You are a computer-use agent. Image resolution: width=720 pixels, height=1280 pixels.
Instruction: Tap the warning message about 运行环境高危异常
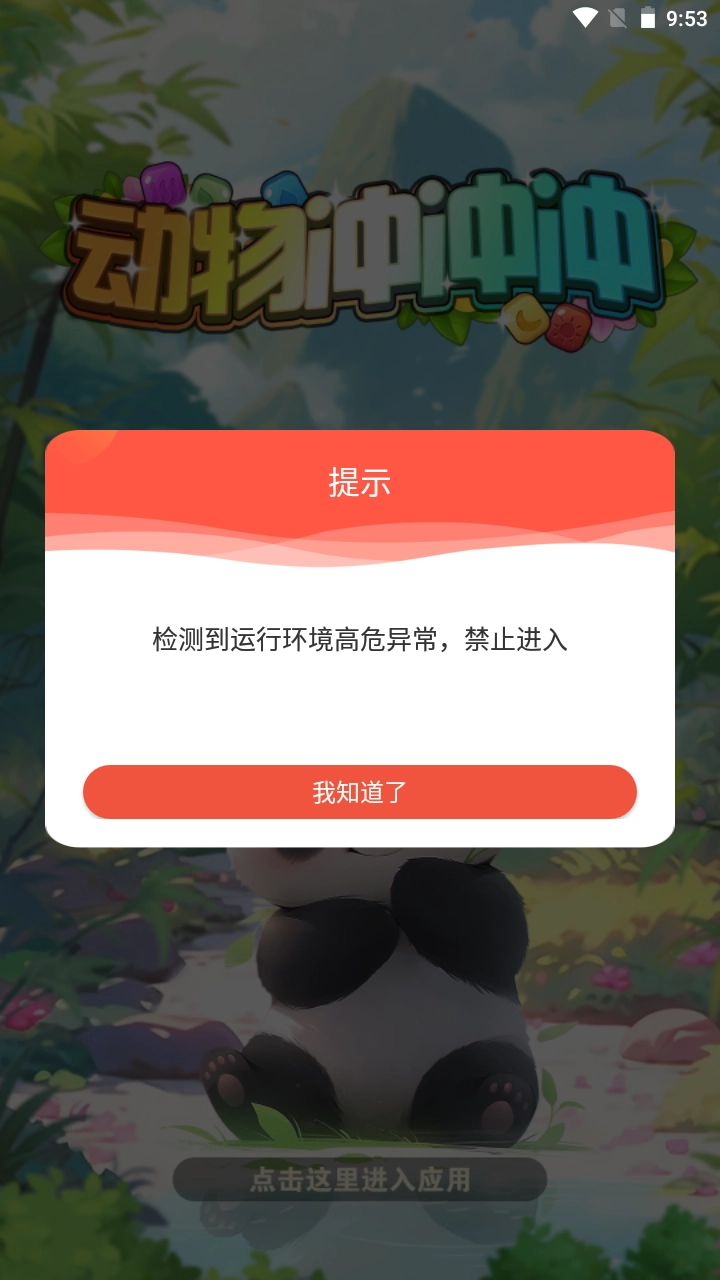pos(360,640)
